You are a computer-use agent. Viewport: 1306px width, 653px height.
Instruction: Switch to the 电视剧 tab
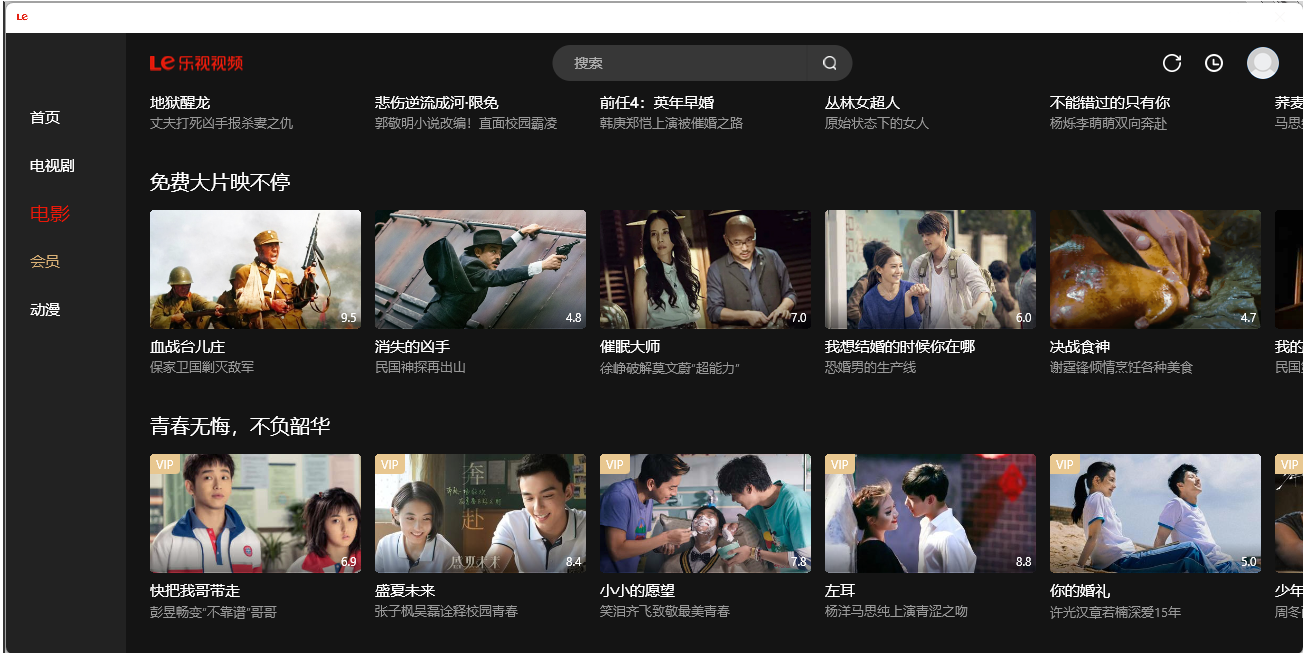[x=52, y=166]
